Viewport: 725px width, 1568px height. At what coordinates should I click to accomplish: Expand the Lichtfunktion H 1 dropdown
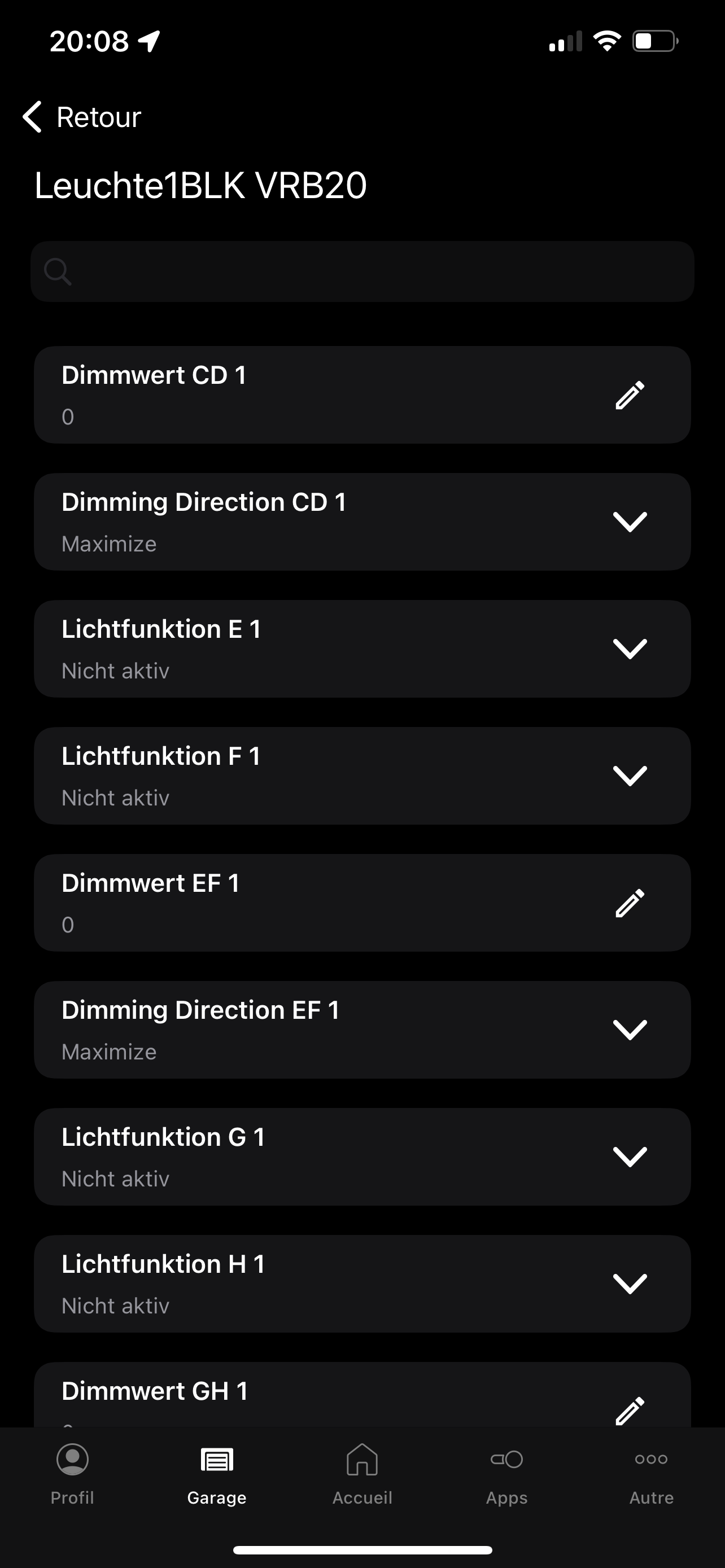point(630,1284)
